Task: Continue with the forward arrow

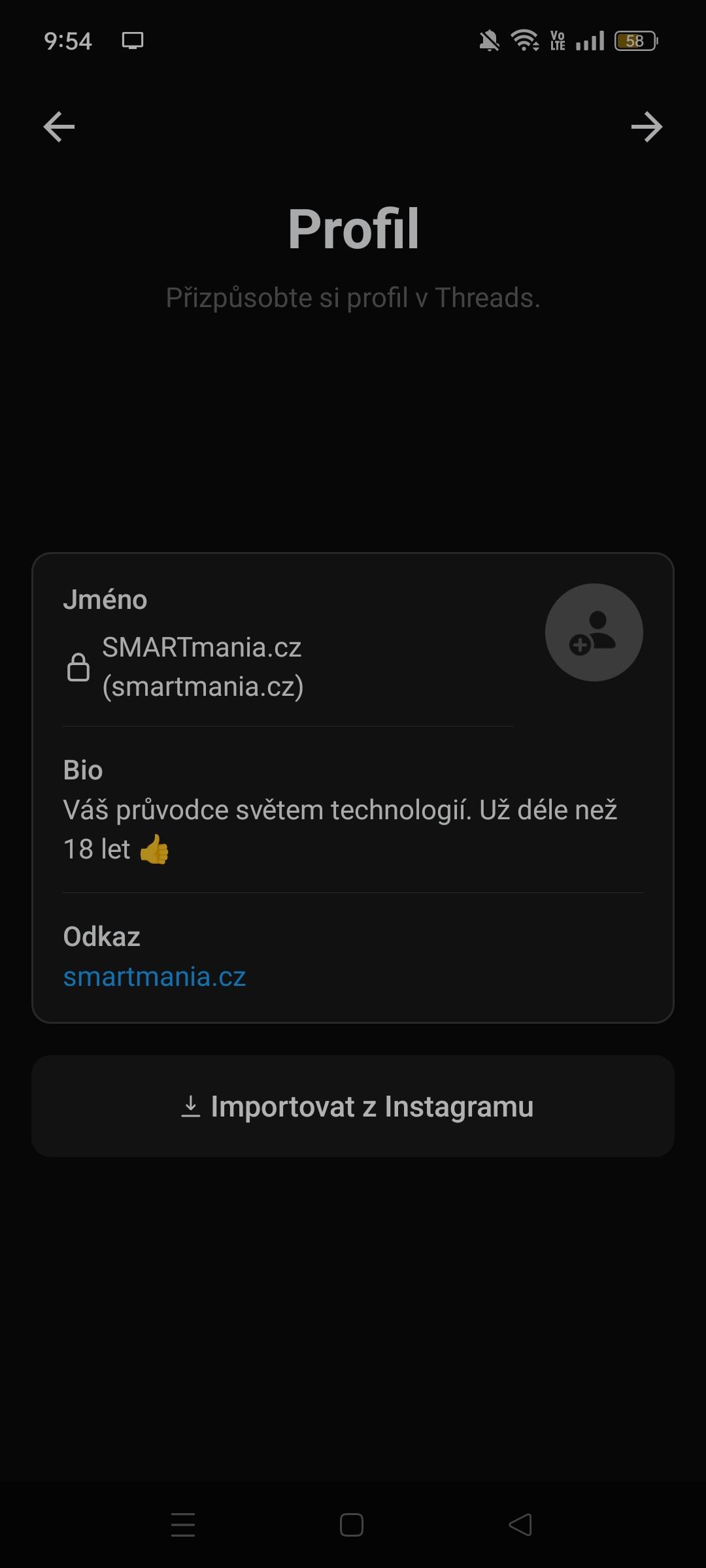Action: pyautogui.click(x=647, y=127)
